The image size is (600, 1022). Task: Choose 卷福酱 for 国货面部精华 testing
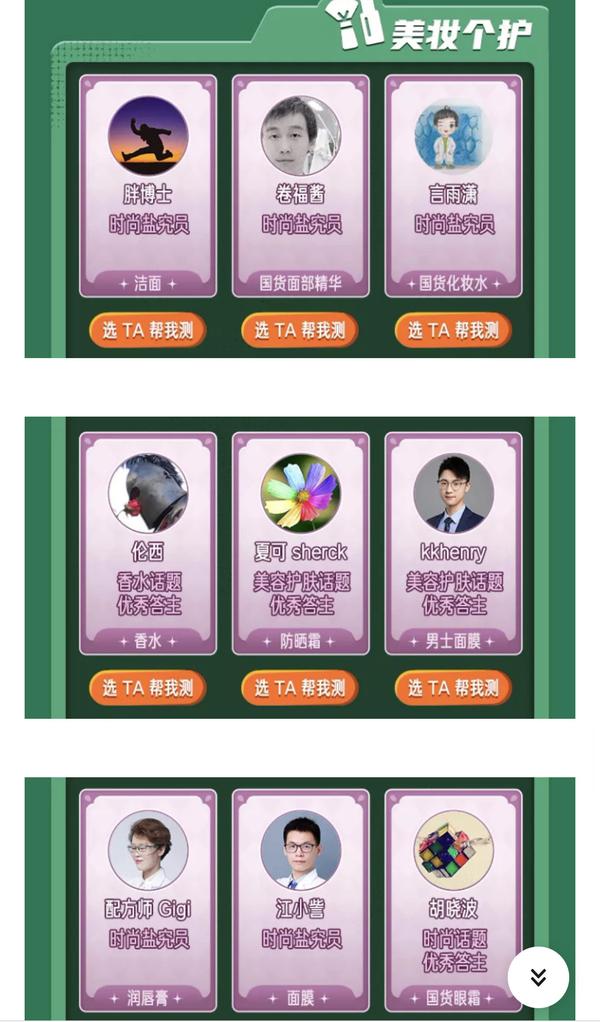tap(300, 330)
